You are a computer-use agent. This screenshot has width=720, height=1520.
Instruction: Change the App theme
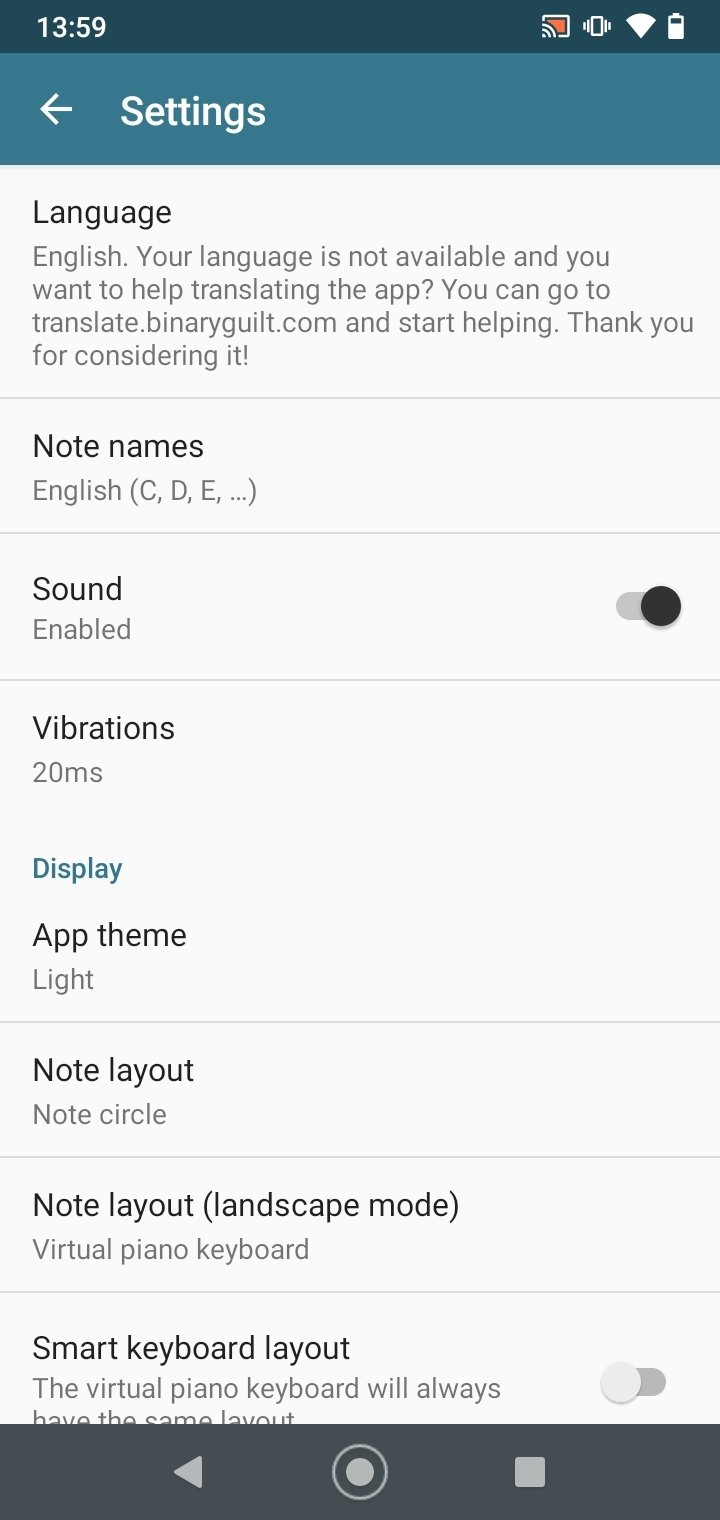coord(360,955)
